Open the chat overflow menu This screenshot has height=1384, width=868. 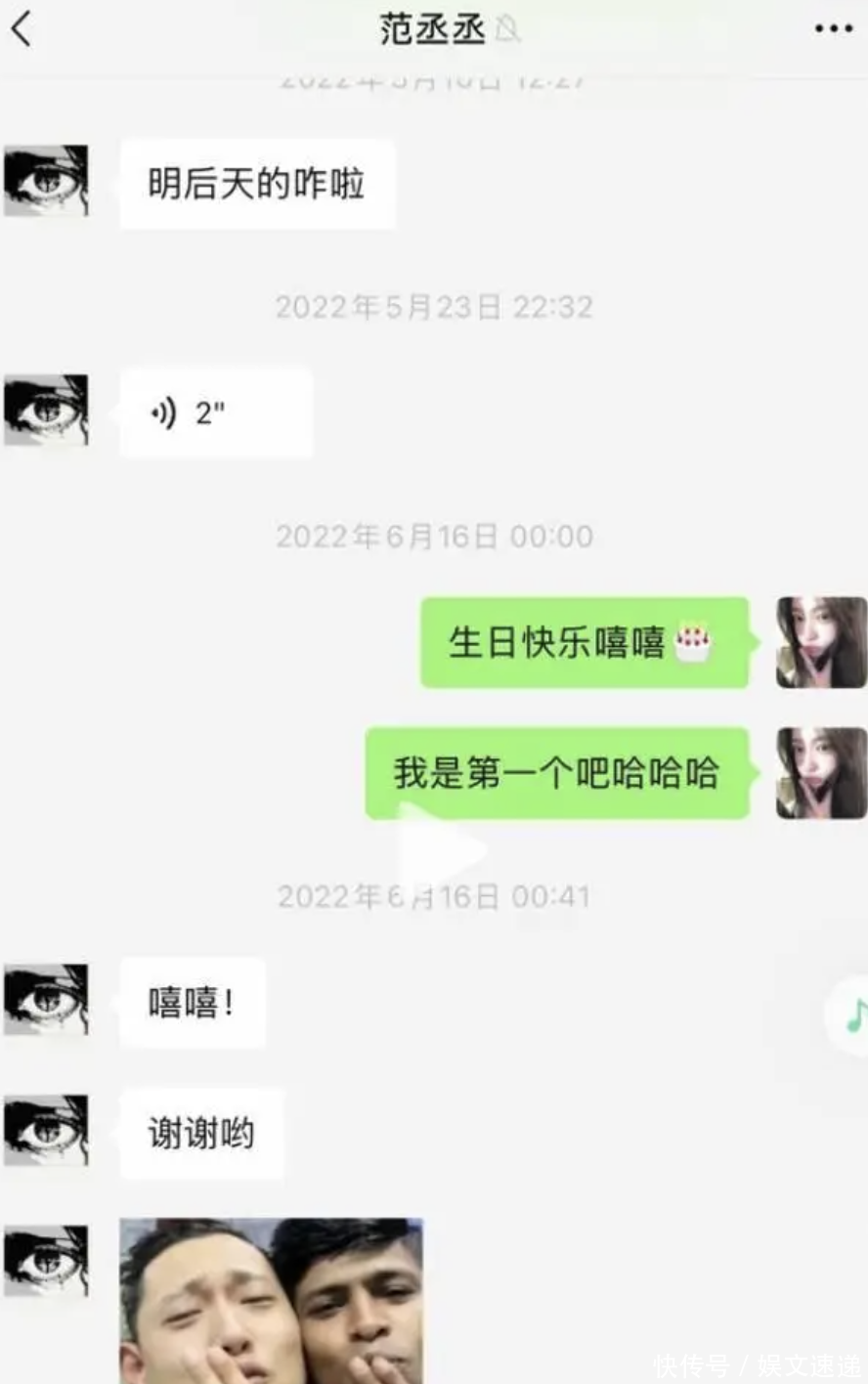(833, 29)
